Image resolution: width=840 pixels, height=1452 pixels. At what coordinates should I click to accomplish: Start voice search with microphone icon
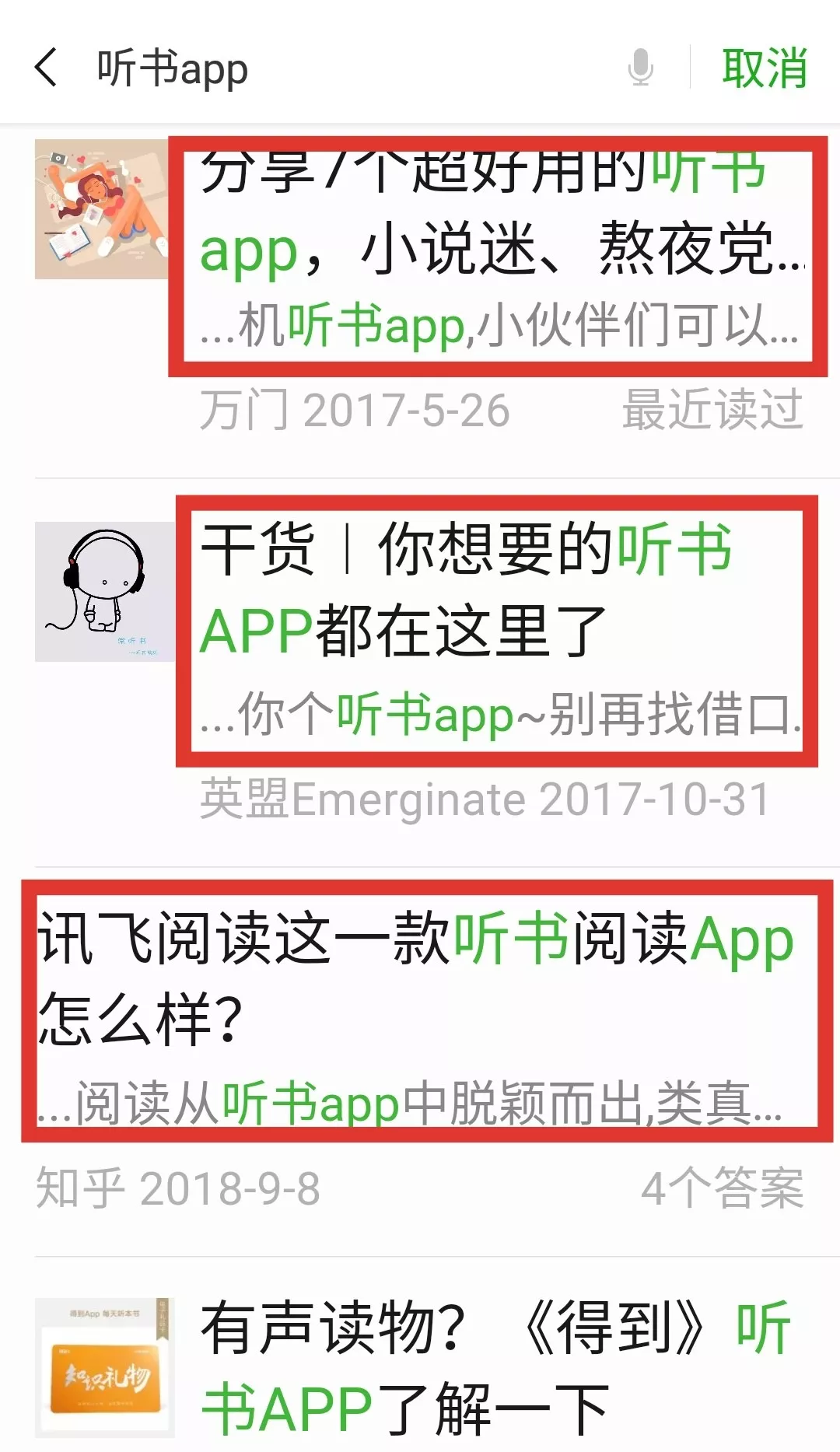point(640,68)
